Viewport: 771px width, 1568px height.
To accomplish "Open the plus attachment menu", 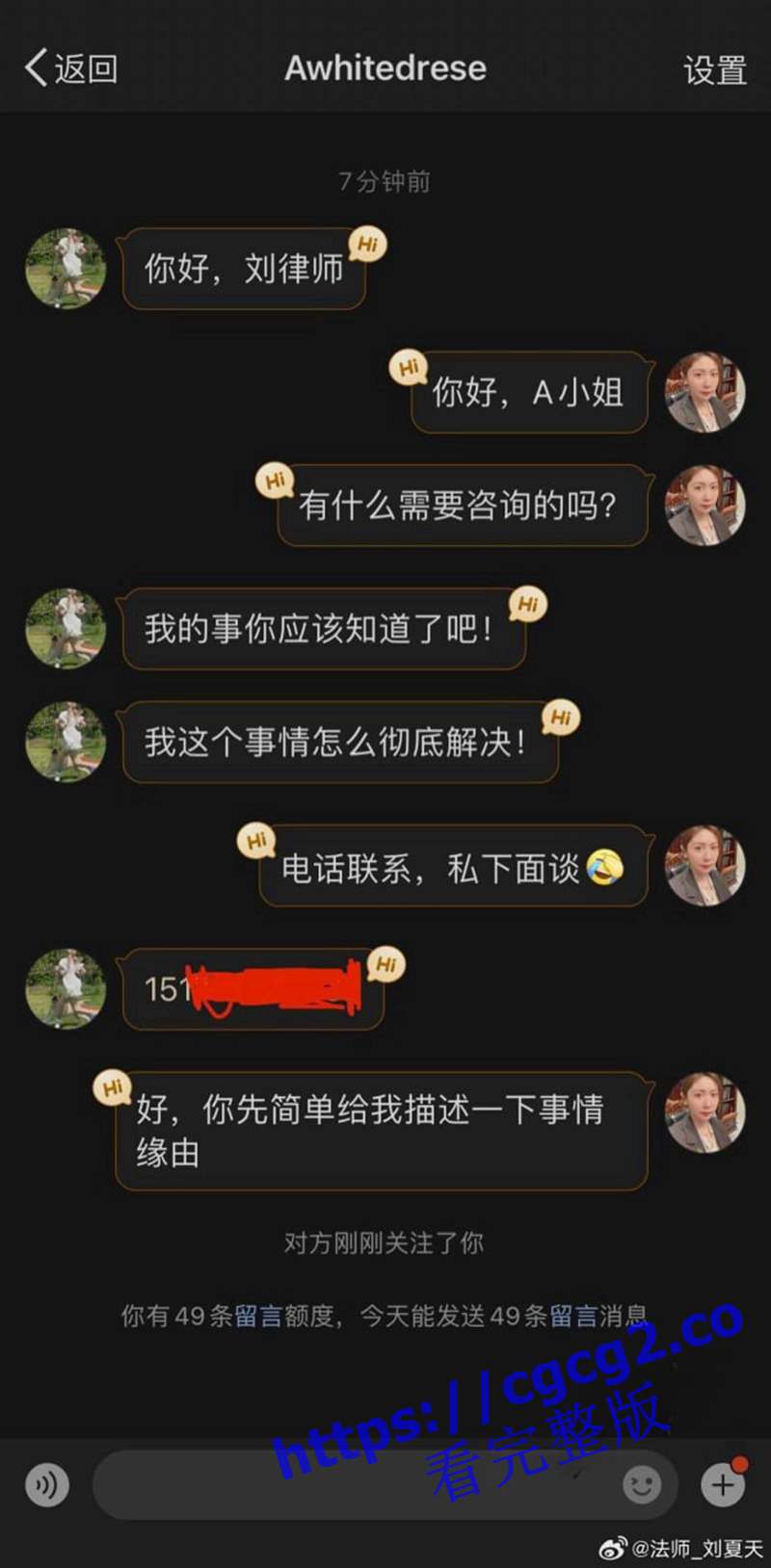I will click(723, 1484).
